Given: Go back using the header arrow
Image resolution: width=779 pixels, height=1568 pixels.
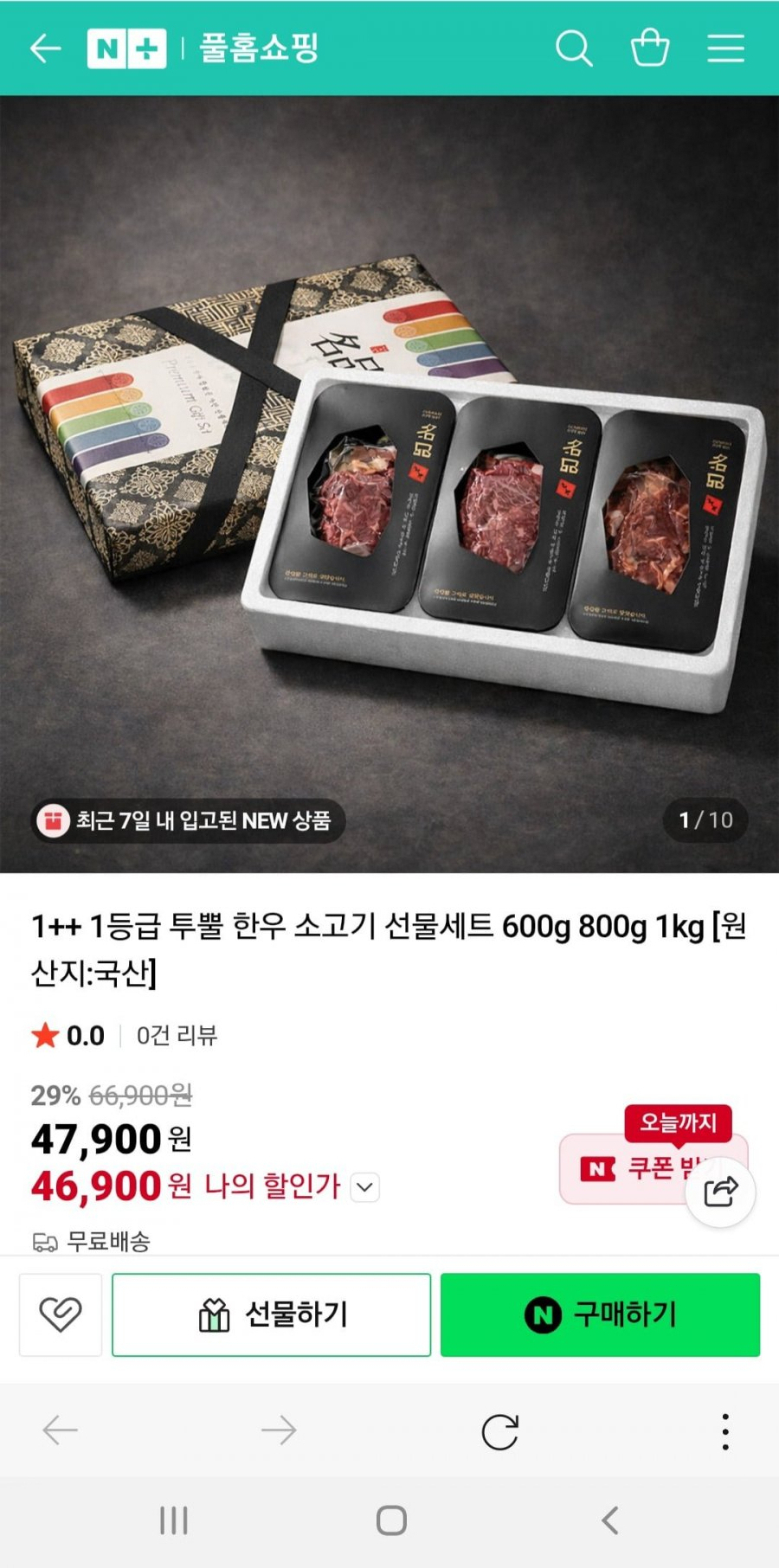Looking at the screenshot, I should point(45,48).
